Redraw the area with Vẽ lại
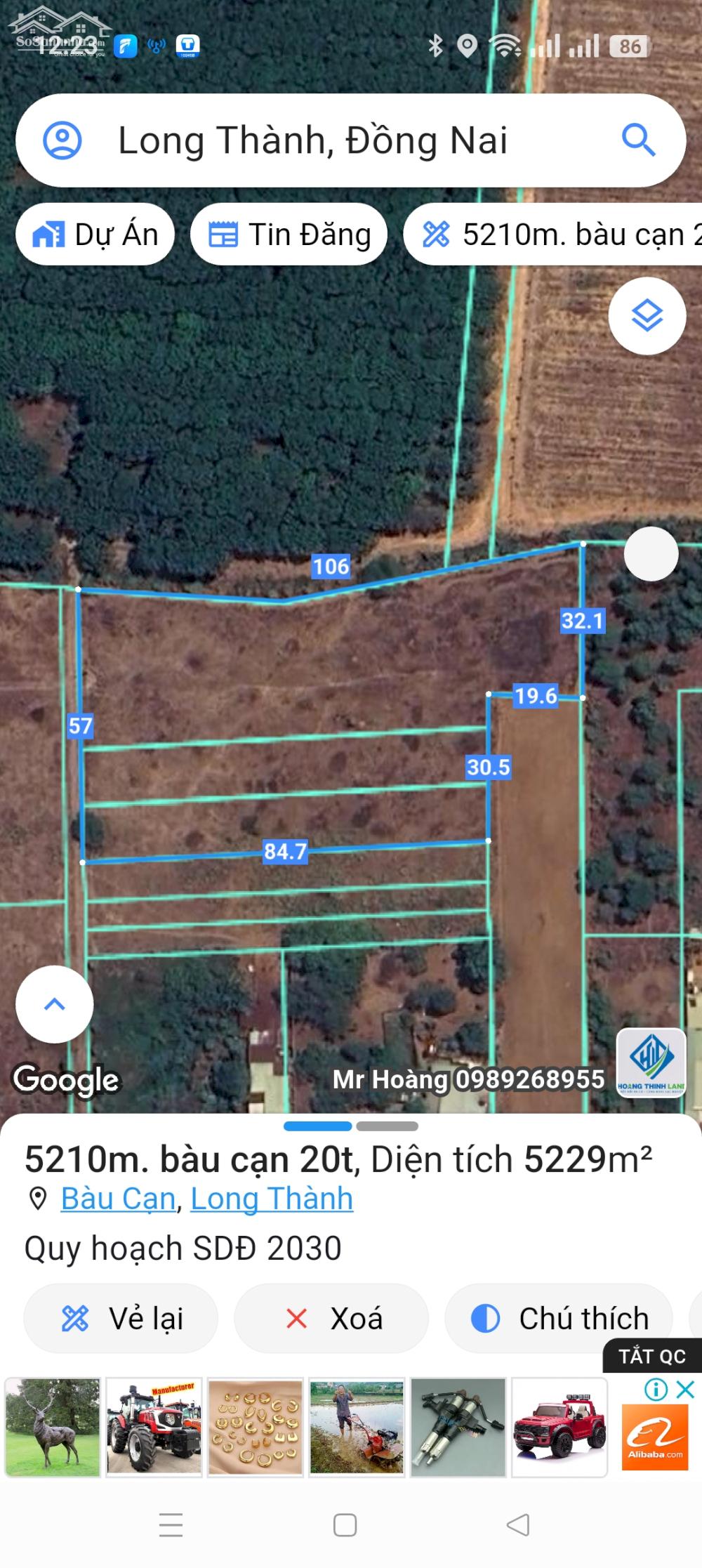 click(x=121, y=1319)
